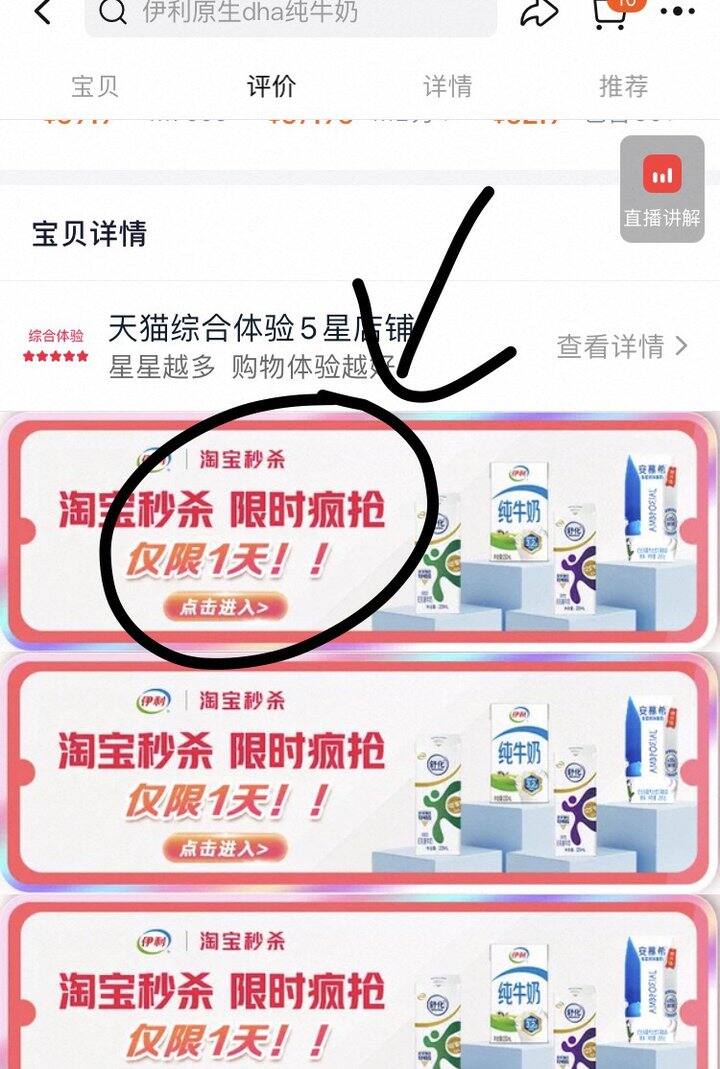Share this product
720x1069 pixels.
[x=541, y=12]
